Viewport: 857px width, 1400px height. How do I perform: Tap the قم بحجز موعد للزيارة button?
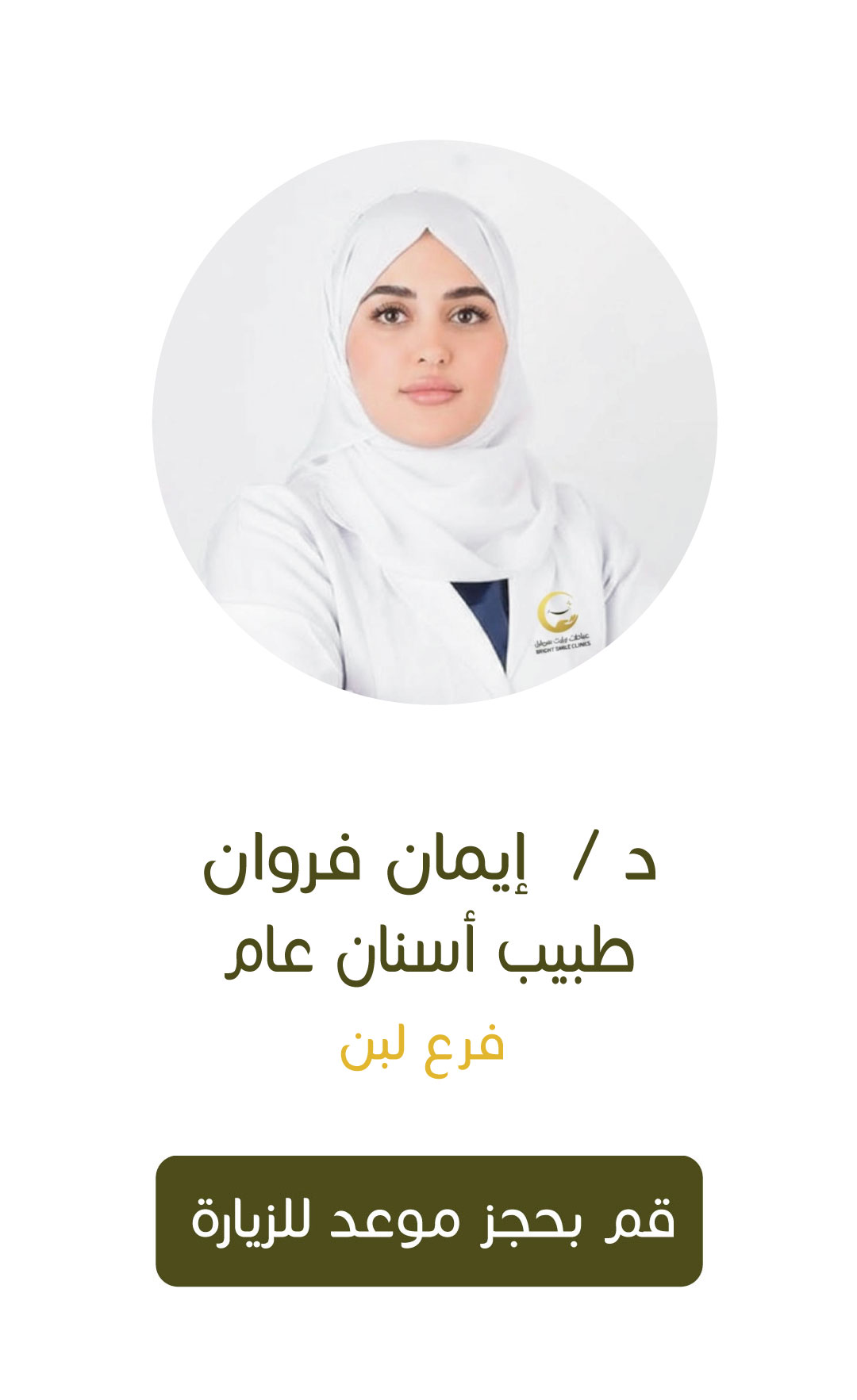tap(429, 1221)
